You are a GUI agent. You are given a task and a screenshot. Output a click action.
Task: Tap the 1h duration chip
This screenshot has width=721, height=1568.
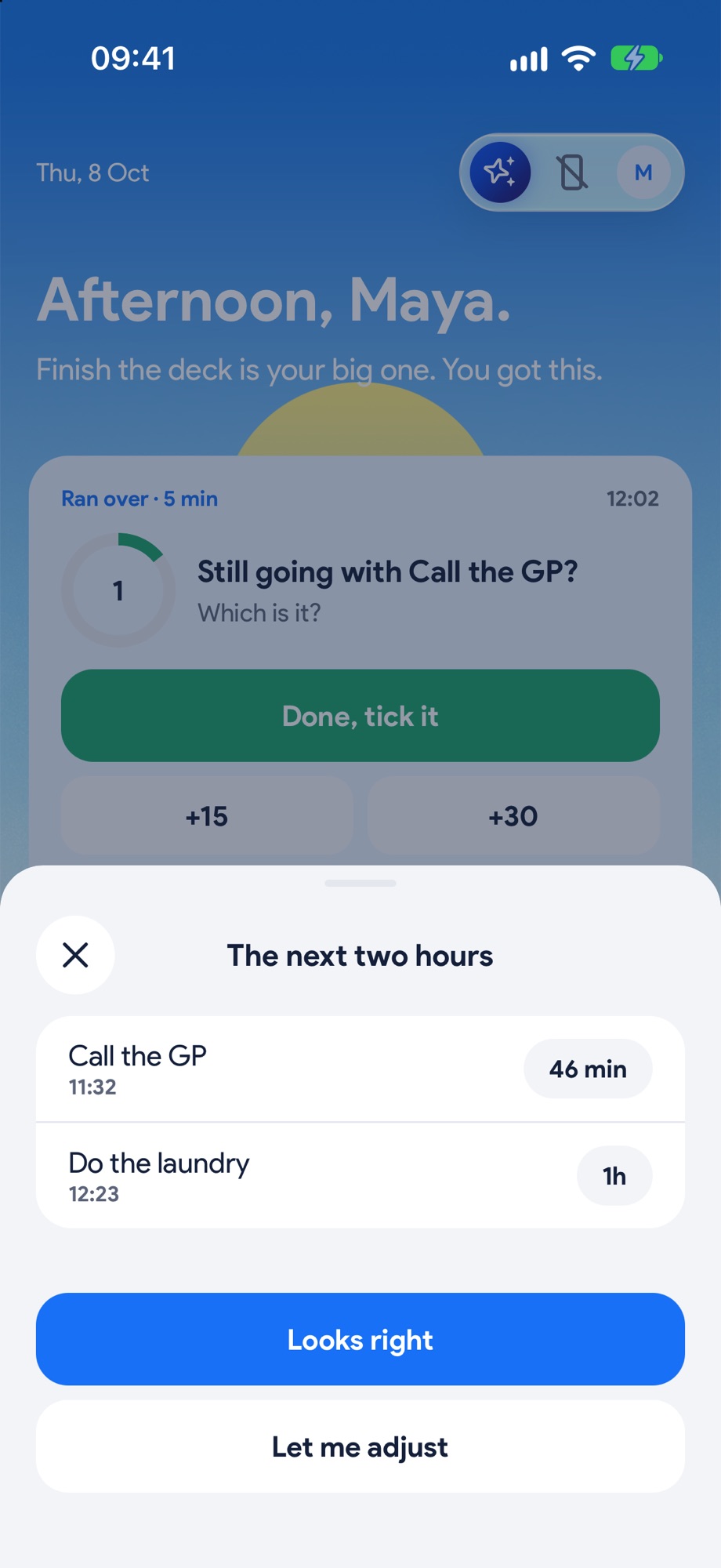pyautogui.click(x=614, y=1175)
